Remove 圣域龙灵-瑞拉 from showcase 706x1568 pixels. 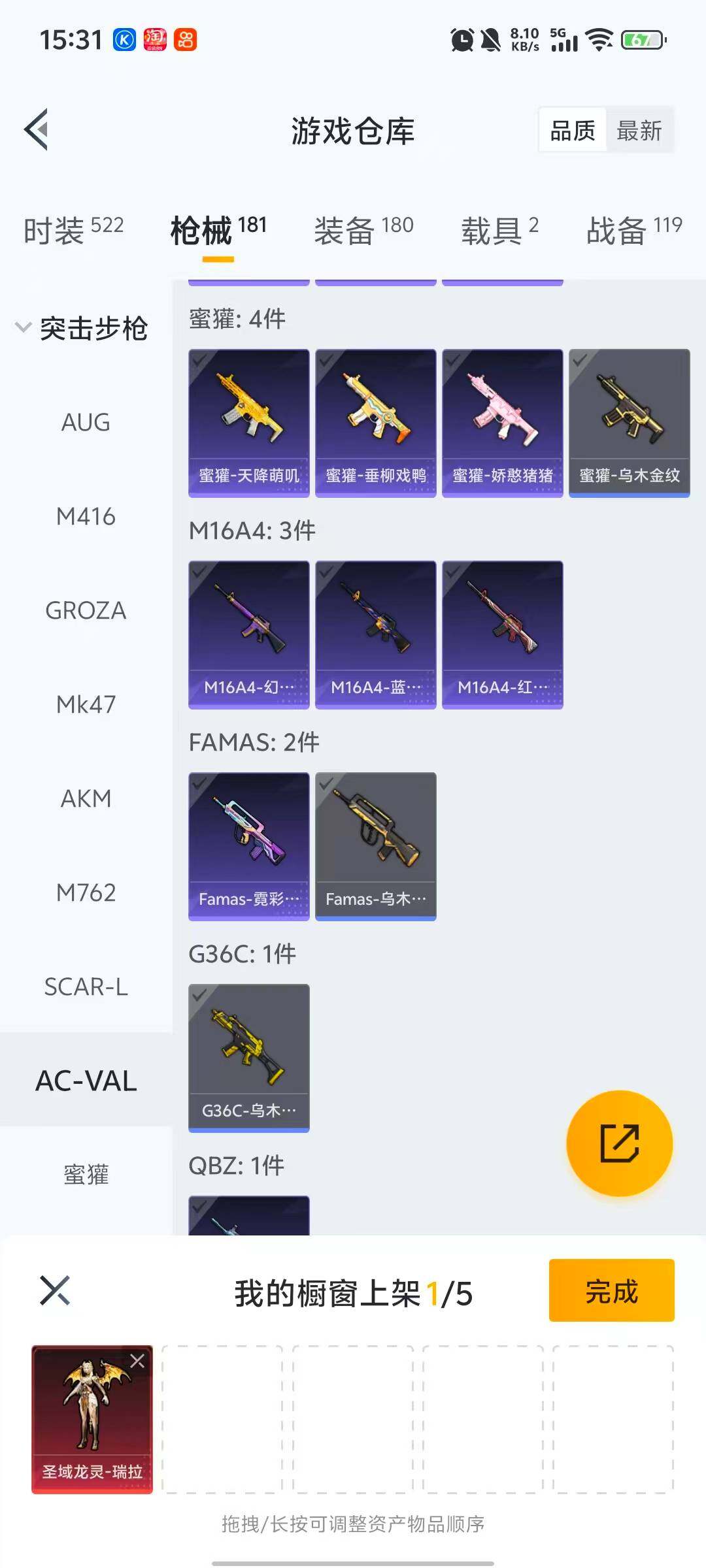coord(137,1362)
